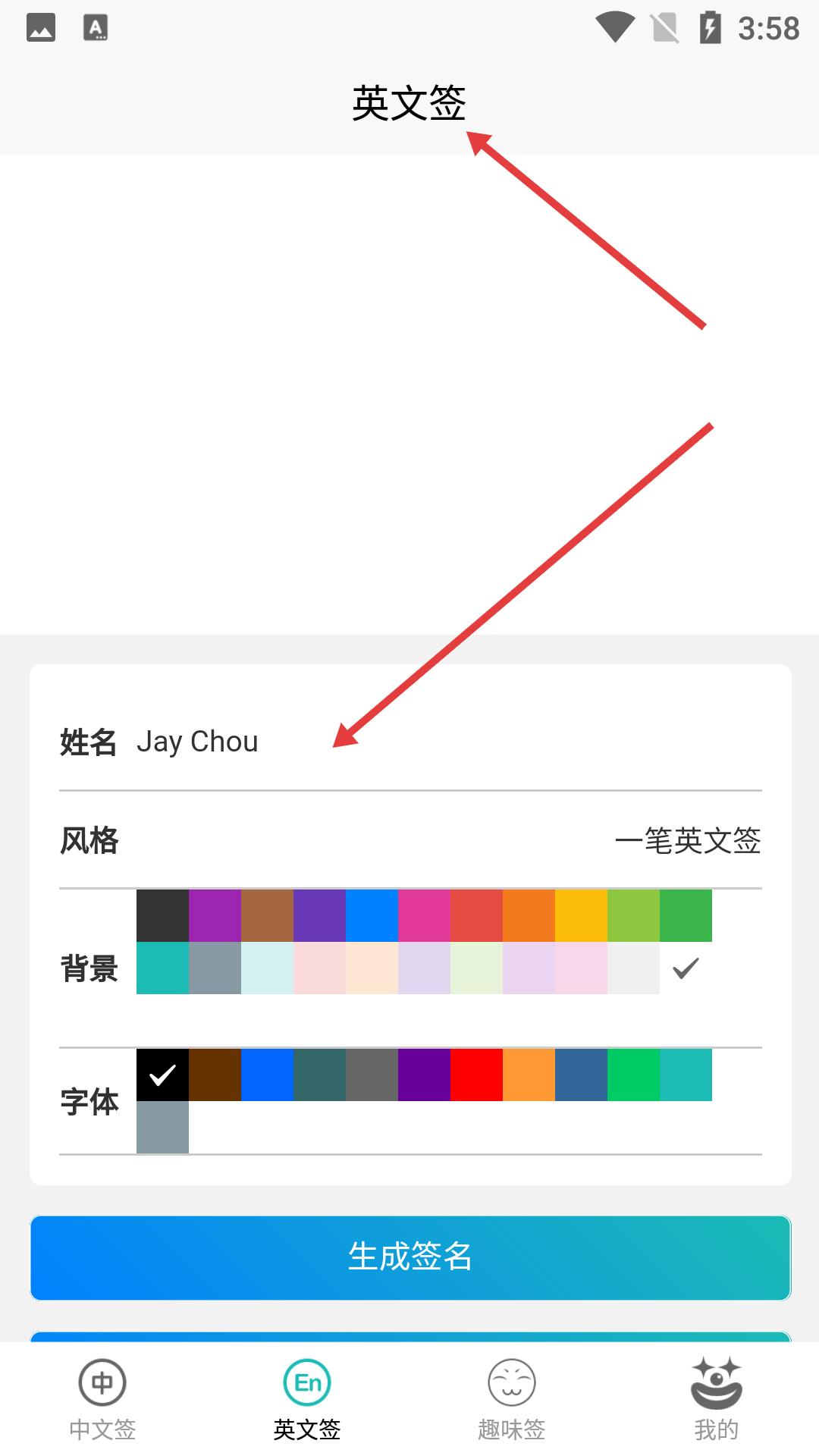The width and height of the screenshot is (819, 1456).
Task: Select the pink-magenta background swatch
Action: [x=424, y=915]
